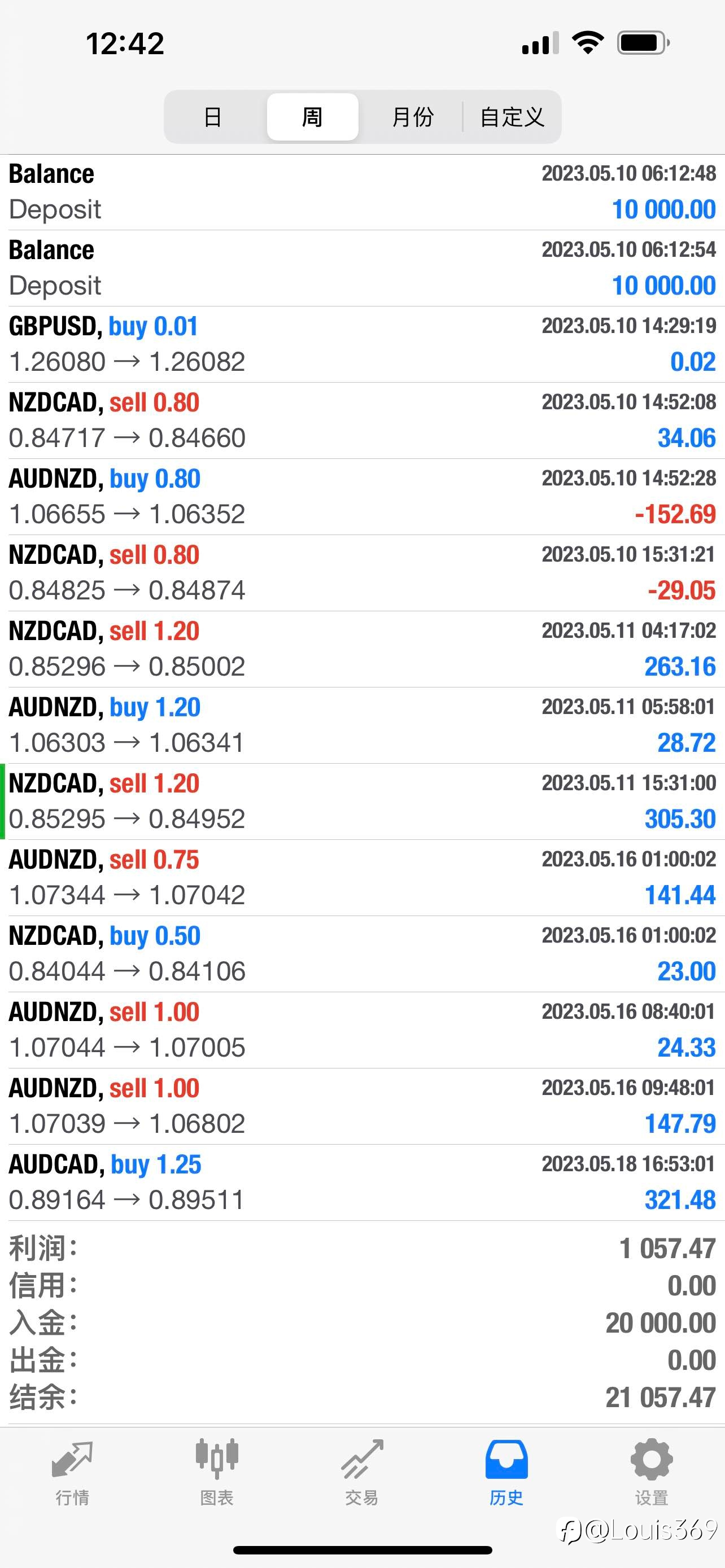Open the 交易 trade tab
The image size is (725, 1568).
click(x=362, y=1473)
